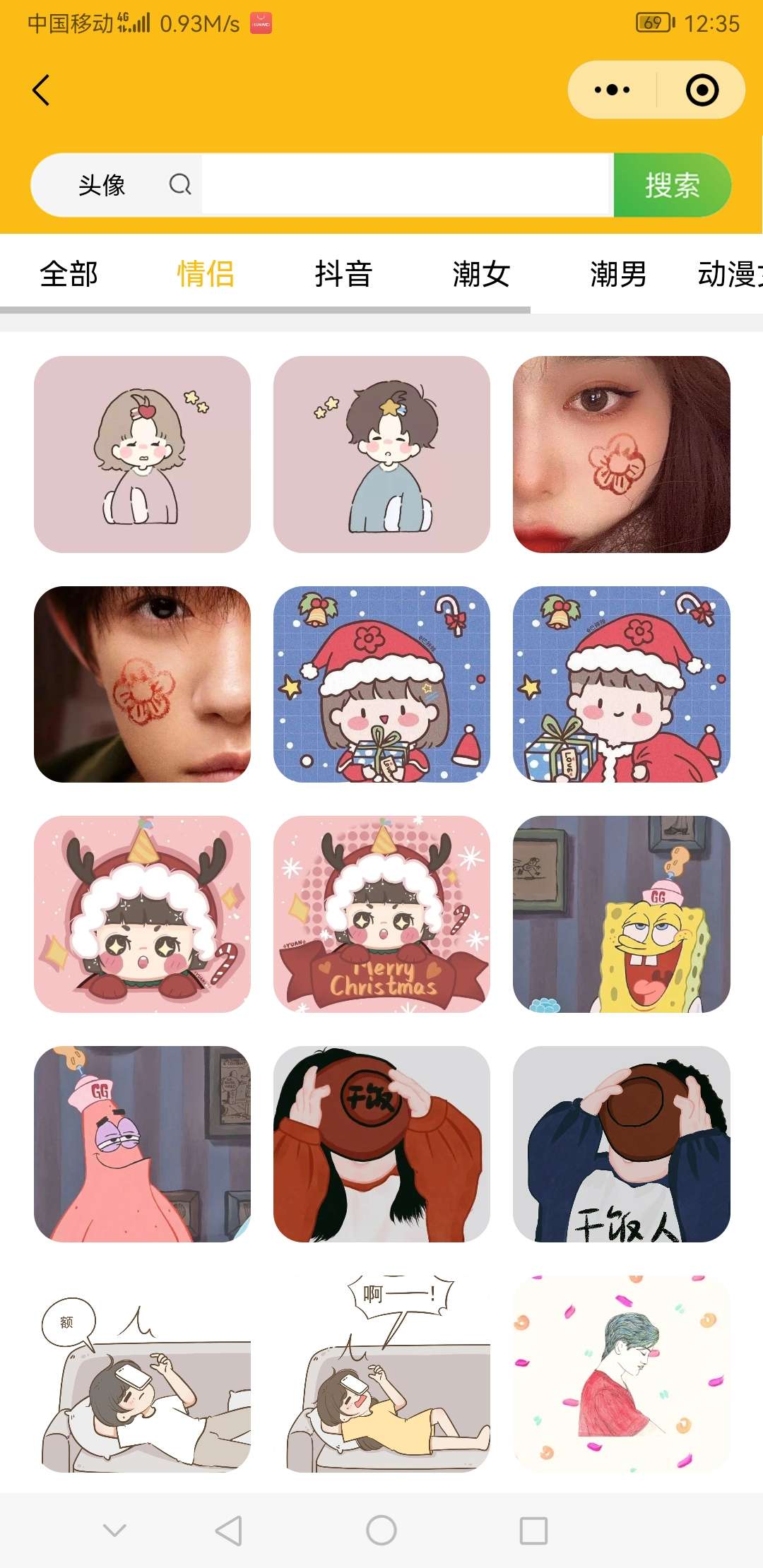The width and height of the screenshot is (763, 1568).
Task: View the Christmas girl holding gift avatar
Action: 381,684
